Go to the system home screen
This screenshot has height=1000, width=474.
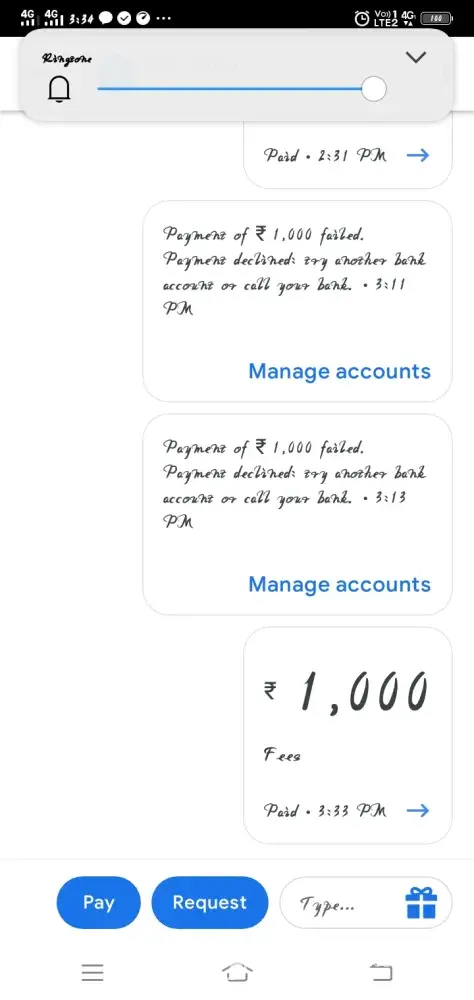tap(237, 972)
